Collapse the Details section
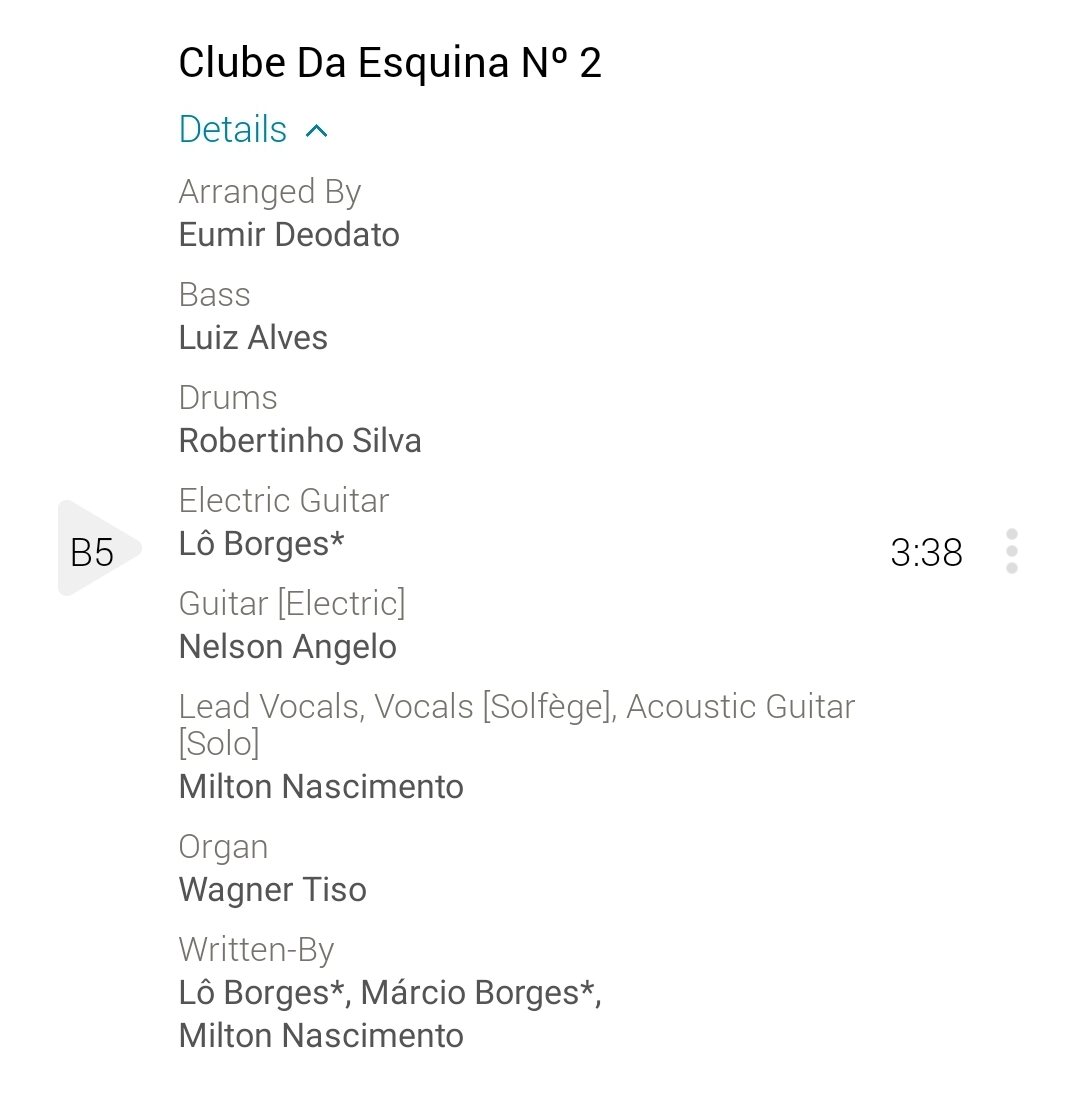1079x1102 pixels. pyautogui.click(x=252, y=130)
